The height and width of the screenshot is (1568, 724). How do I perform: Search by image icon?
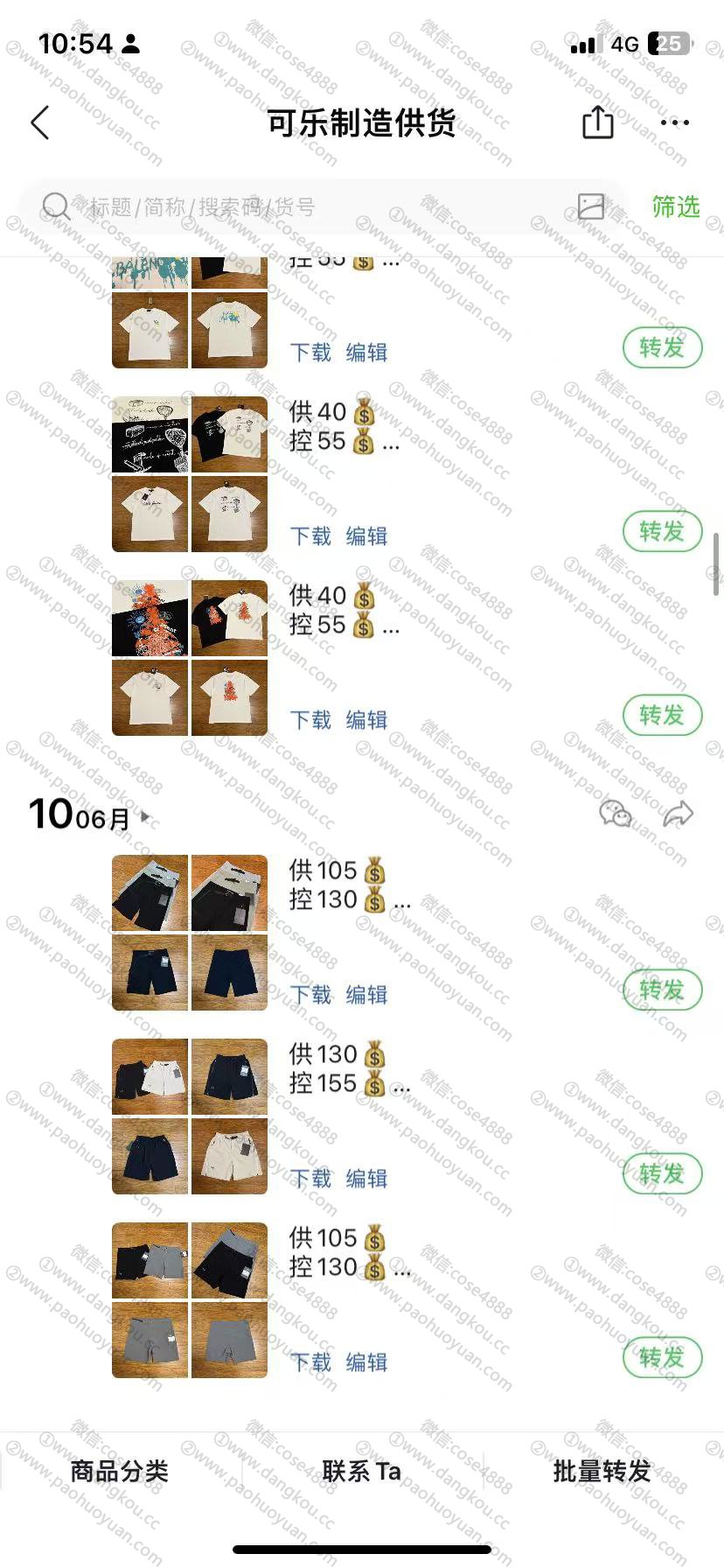[x=591, y=206]
